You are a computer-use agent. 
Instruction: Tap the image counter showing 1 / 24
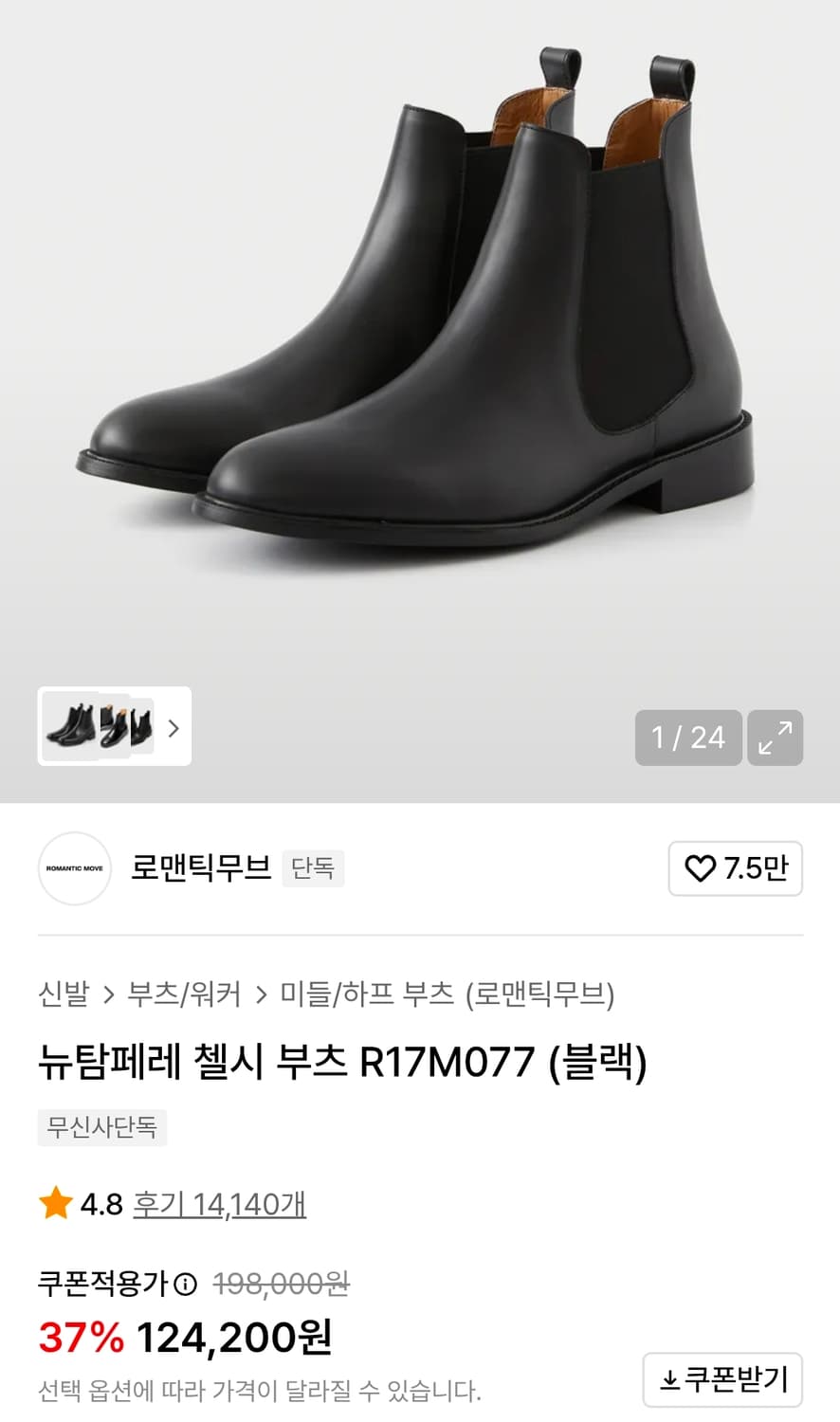[x=687, y=738]
